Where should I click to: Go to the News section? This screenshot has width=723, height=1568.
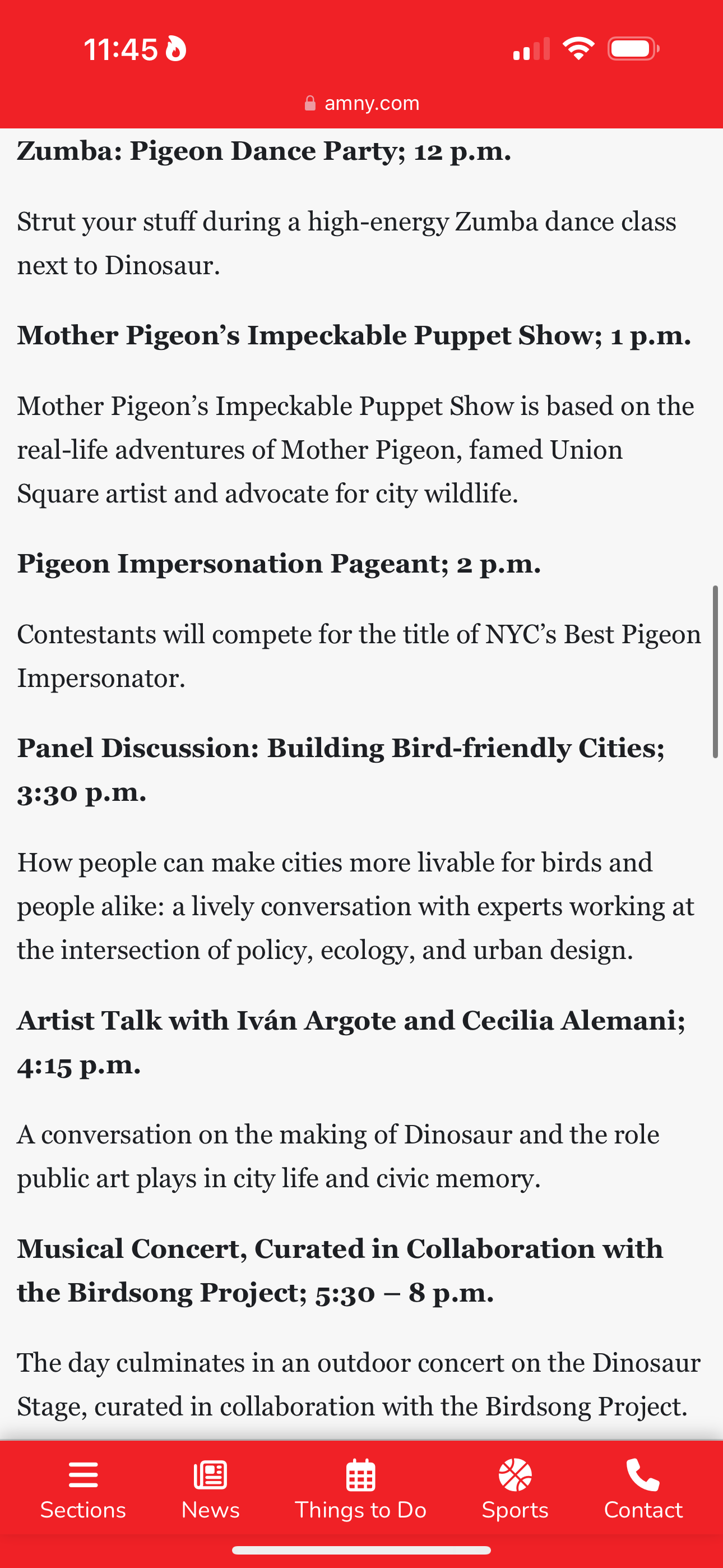[211, 1491]
